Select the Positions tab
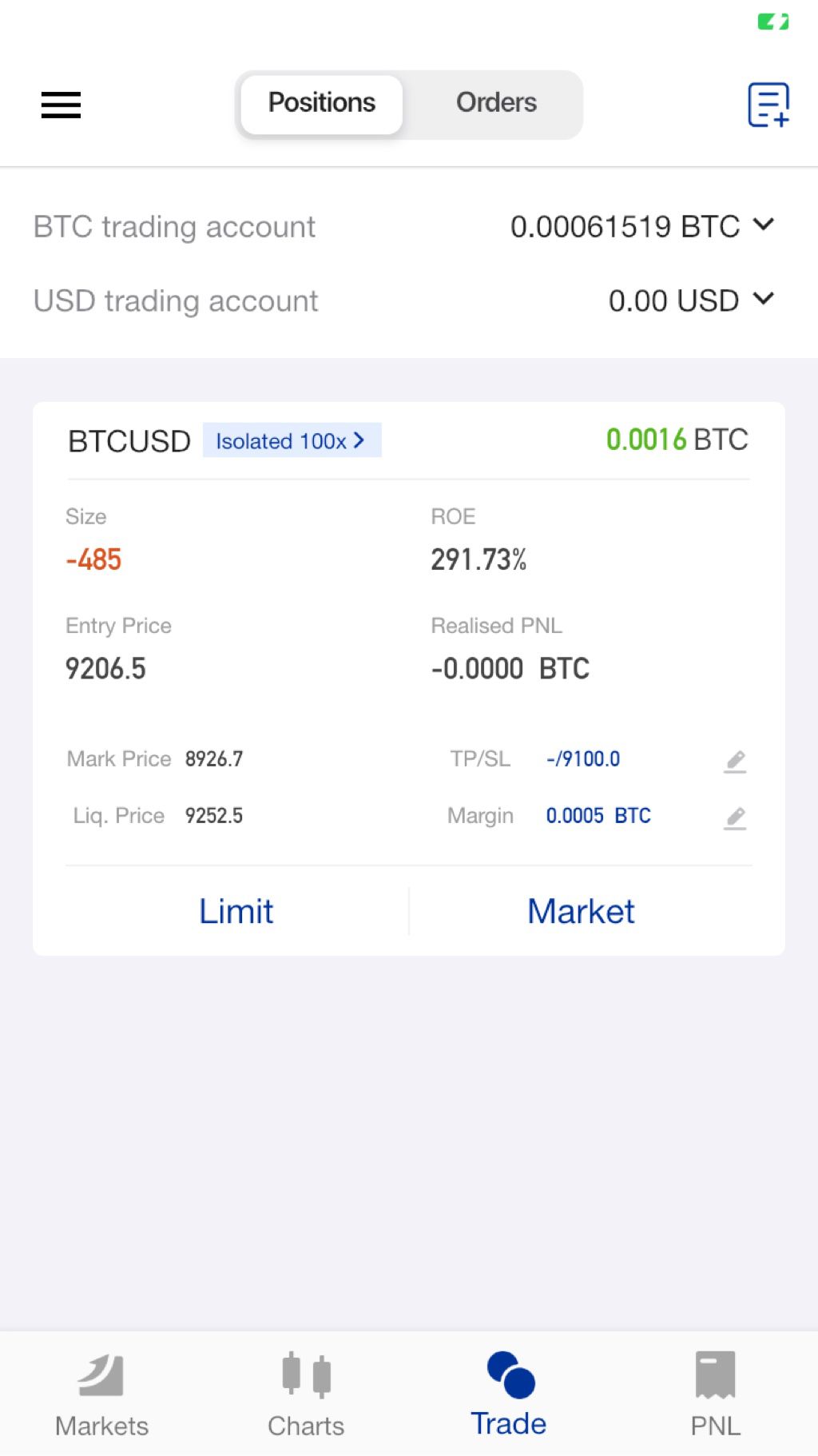818x1456 pixels. click(x=320, y=103)
